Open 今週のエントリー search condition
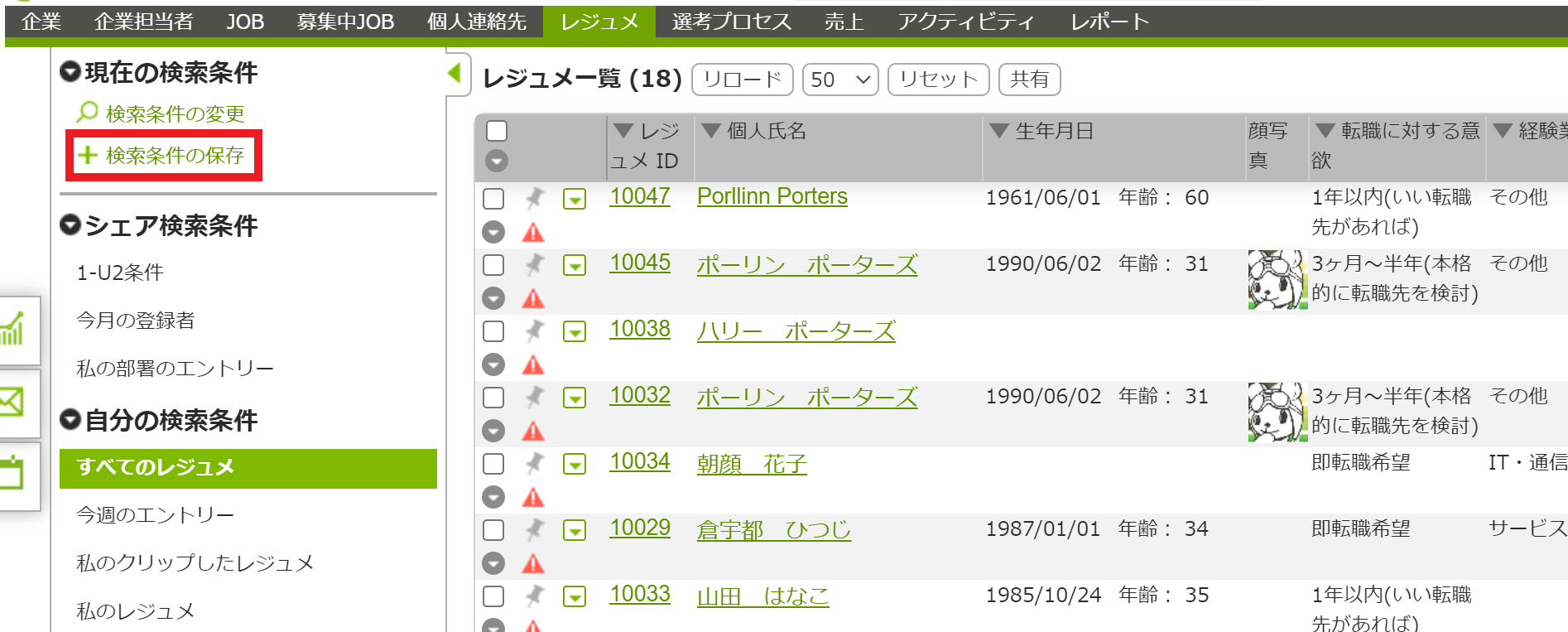This screenshot has height=632, width=1568. [155, 515]
